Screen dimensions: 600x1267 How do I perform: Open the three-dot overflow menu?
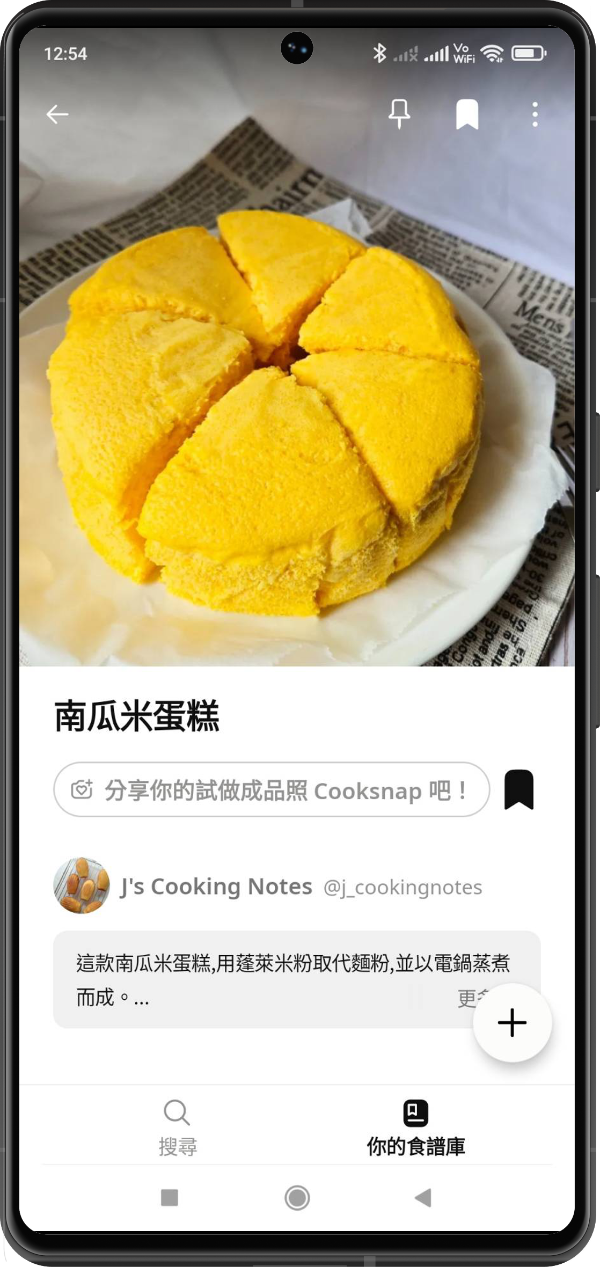coord(535,115)
